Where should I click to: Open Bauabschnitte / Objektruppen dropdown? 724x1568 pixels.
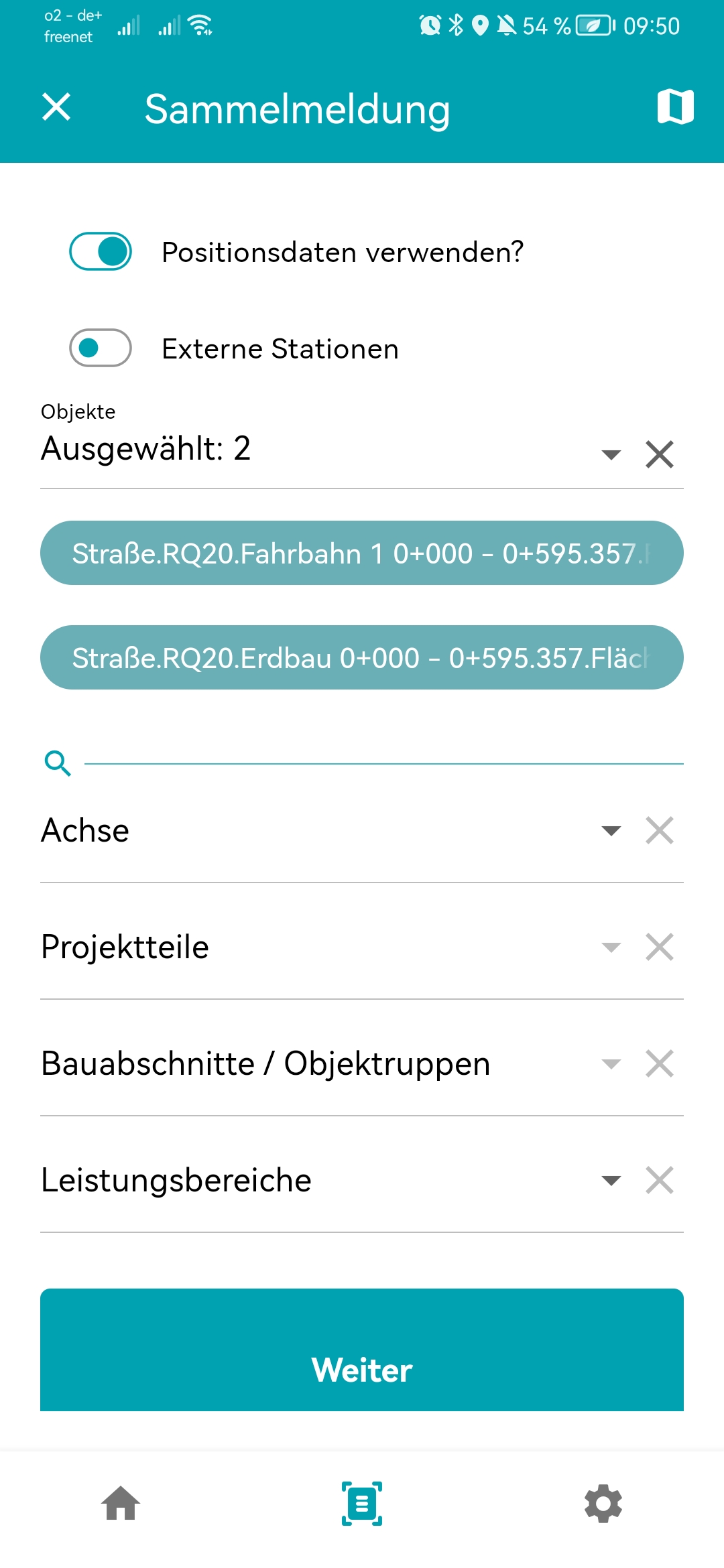tap(611, 1064)
